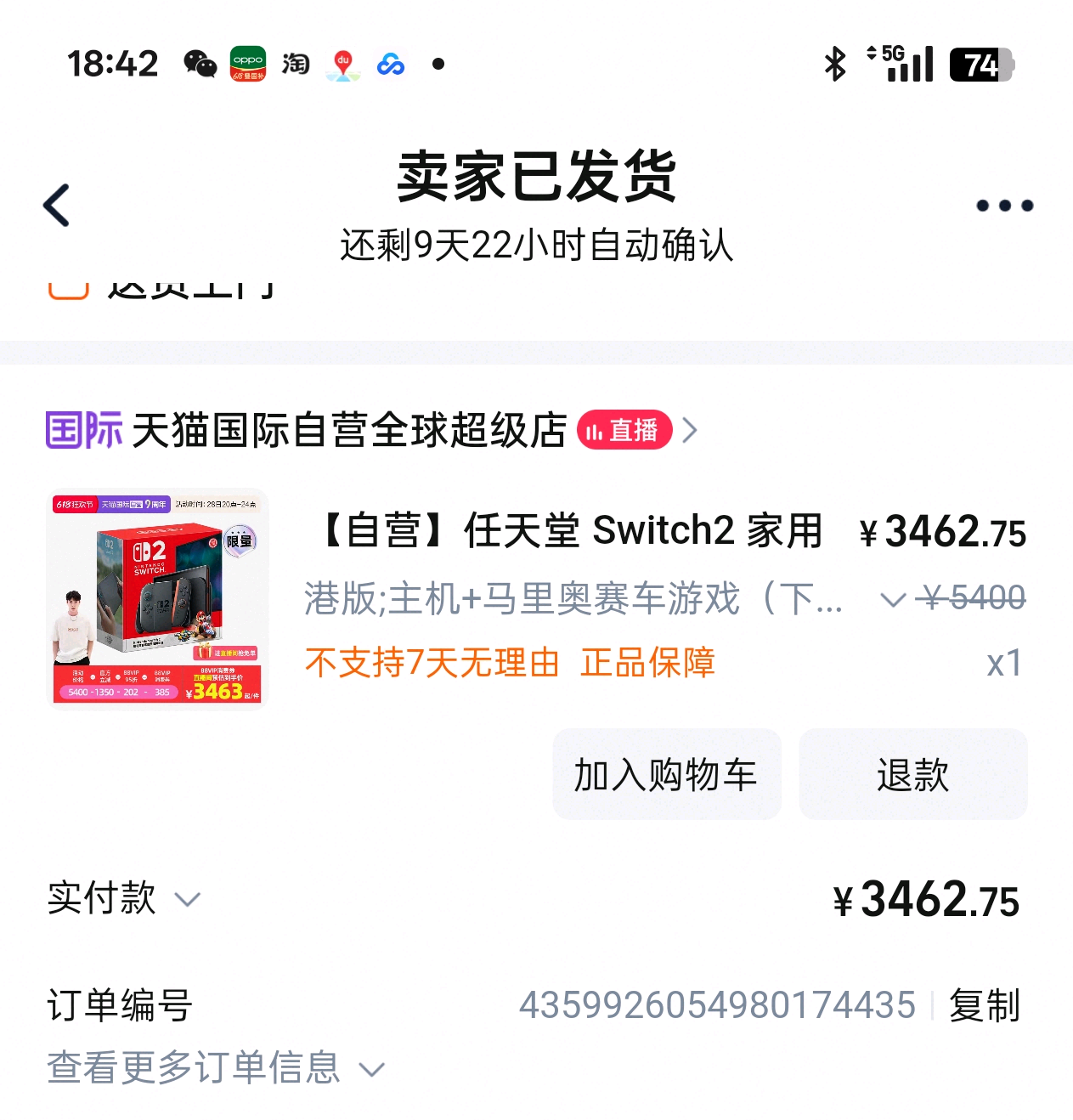Copy the order number with 复制

click(x=984, y=1005)
